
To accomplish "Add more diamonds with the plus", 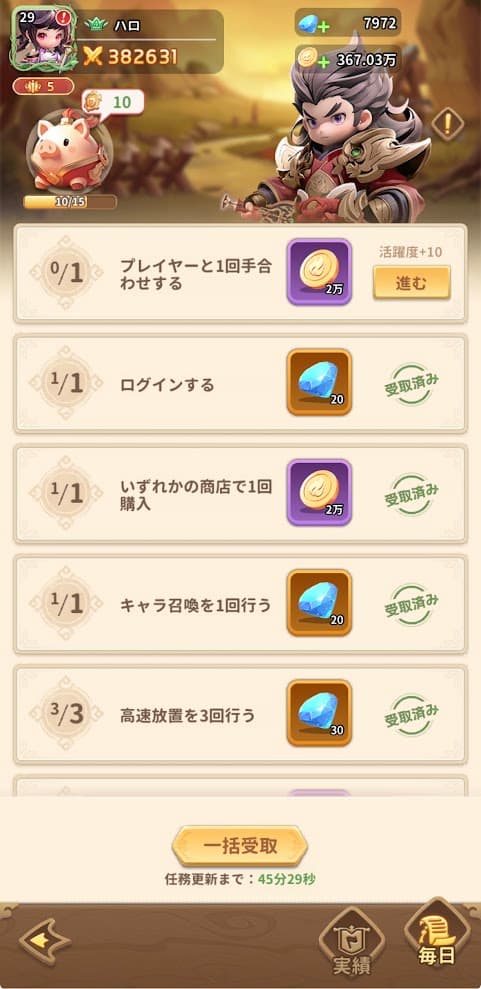I will click(323, 27).
